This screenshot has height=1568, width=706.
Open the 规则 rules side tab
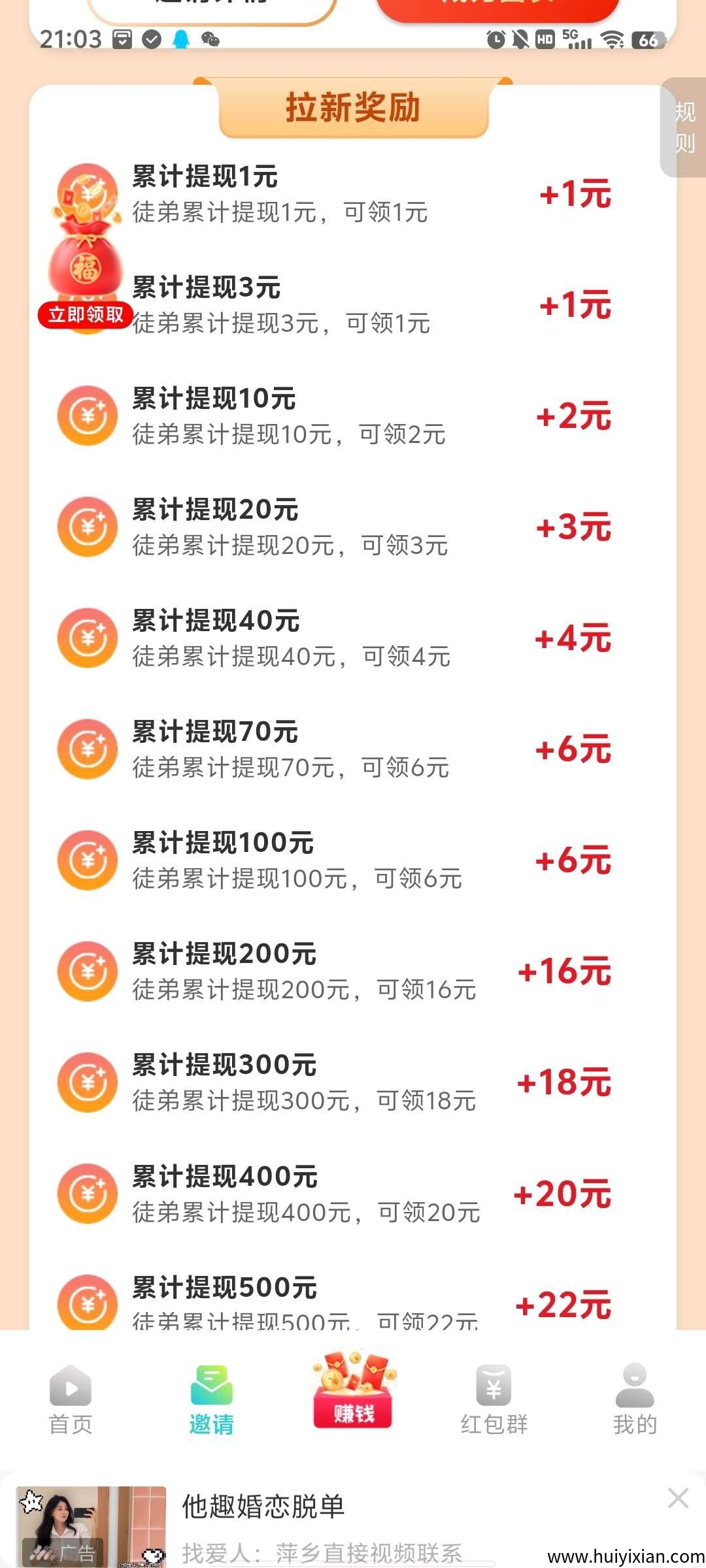(684, 127)
